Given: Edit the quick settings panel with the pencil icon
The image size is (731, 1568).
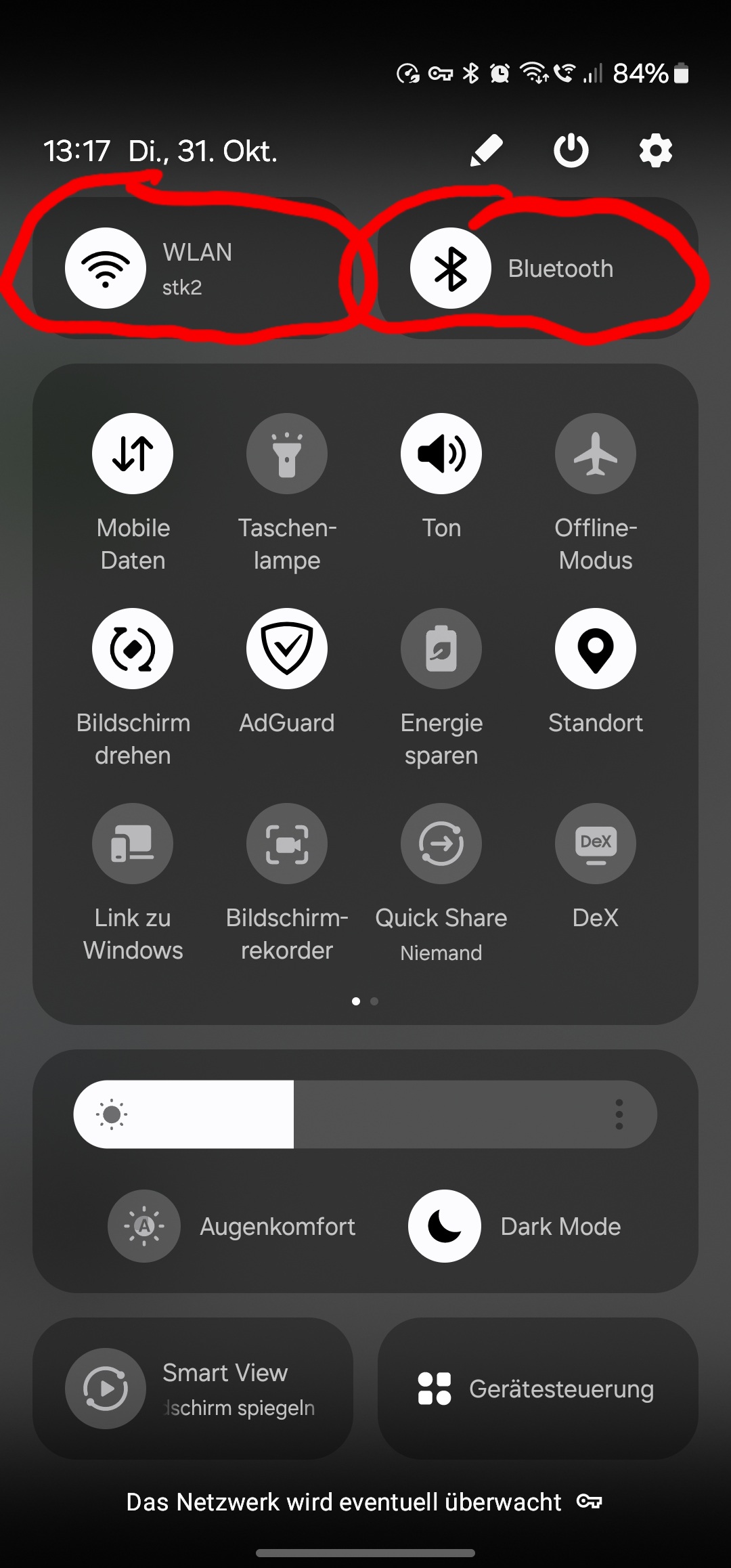Looking at the screenshot, I should pyautogui.click(x=486, y=150).
